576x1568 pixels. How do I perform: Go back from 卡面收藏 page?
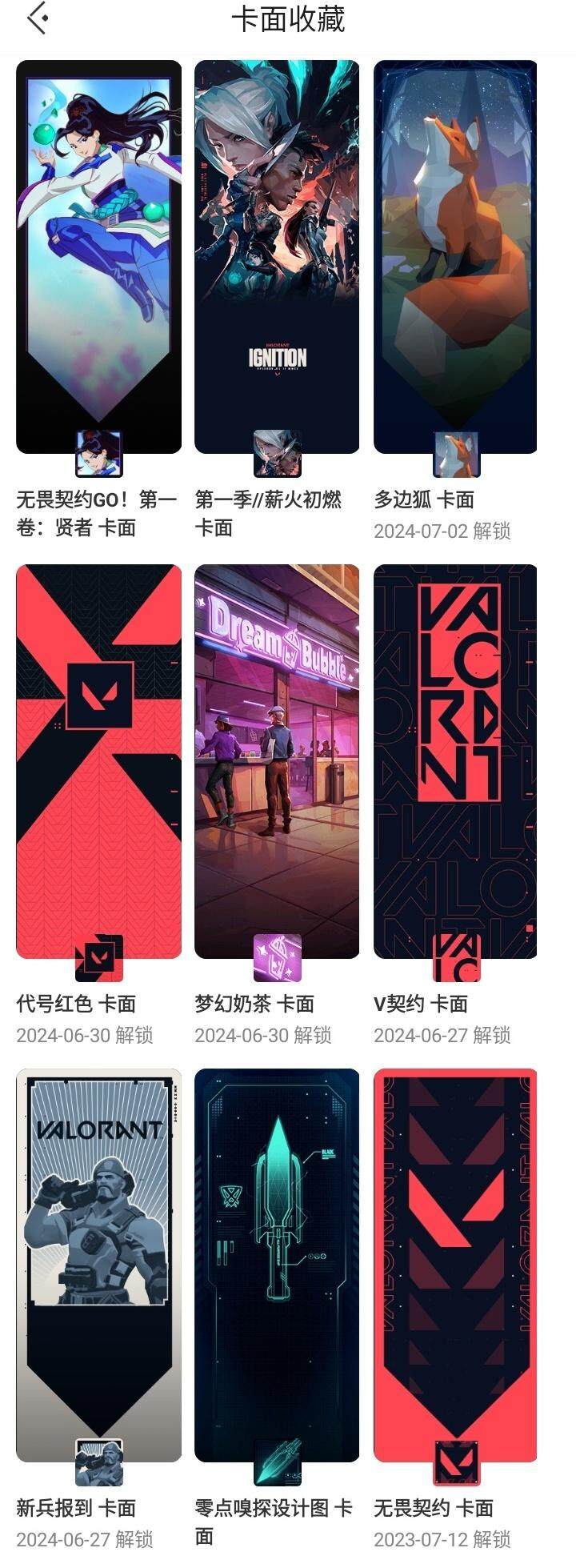[37, 19]
